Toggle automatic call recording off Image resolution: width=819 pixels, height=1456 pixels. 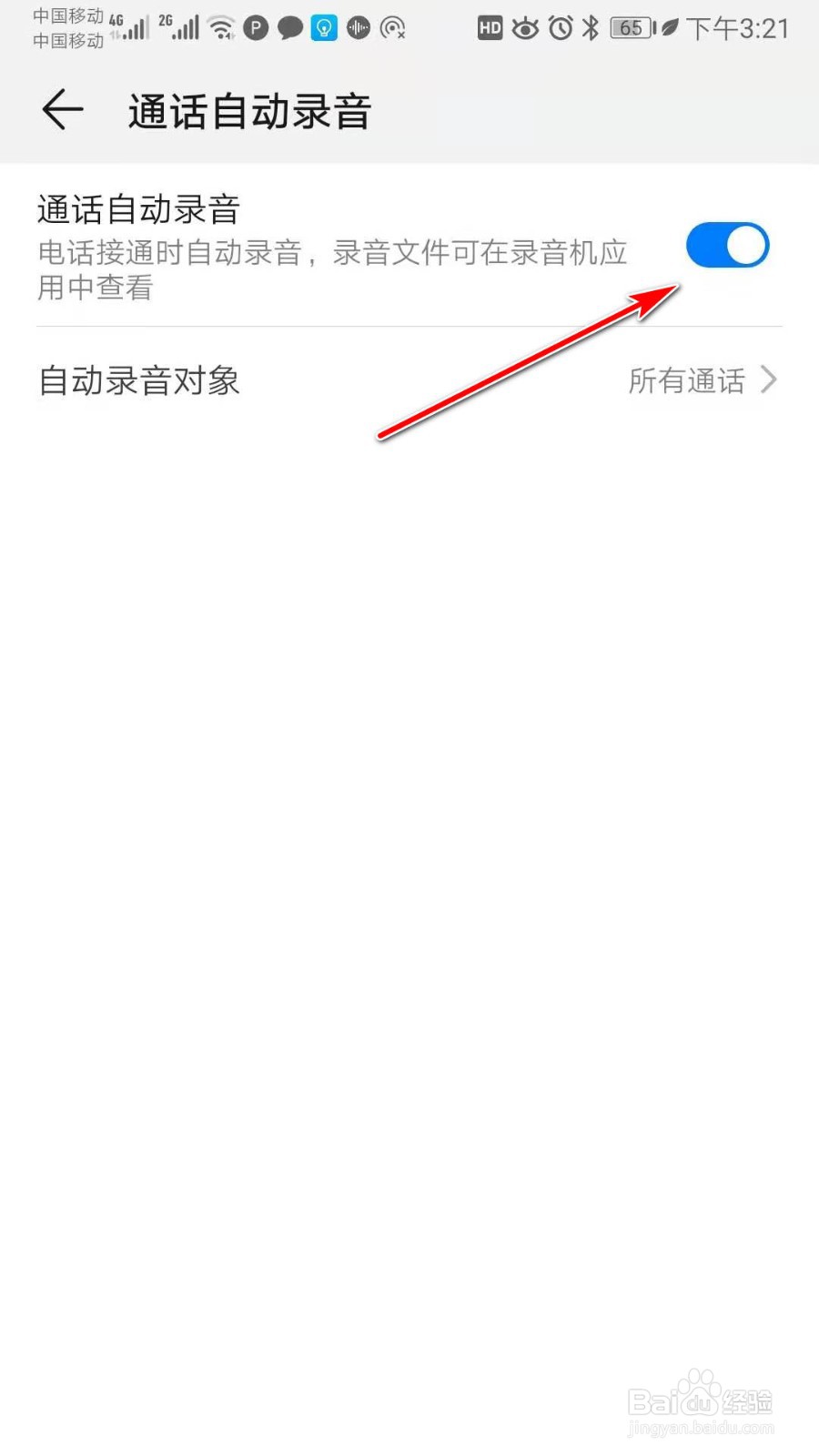[726, 245]
